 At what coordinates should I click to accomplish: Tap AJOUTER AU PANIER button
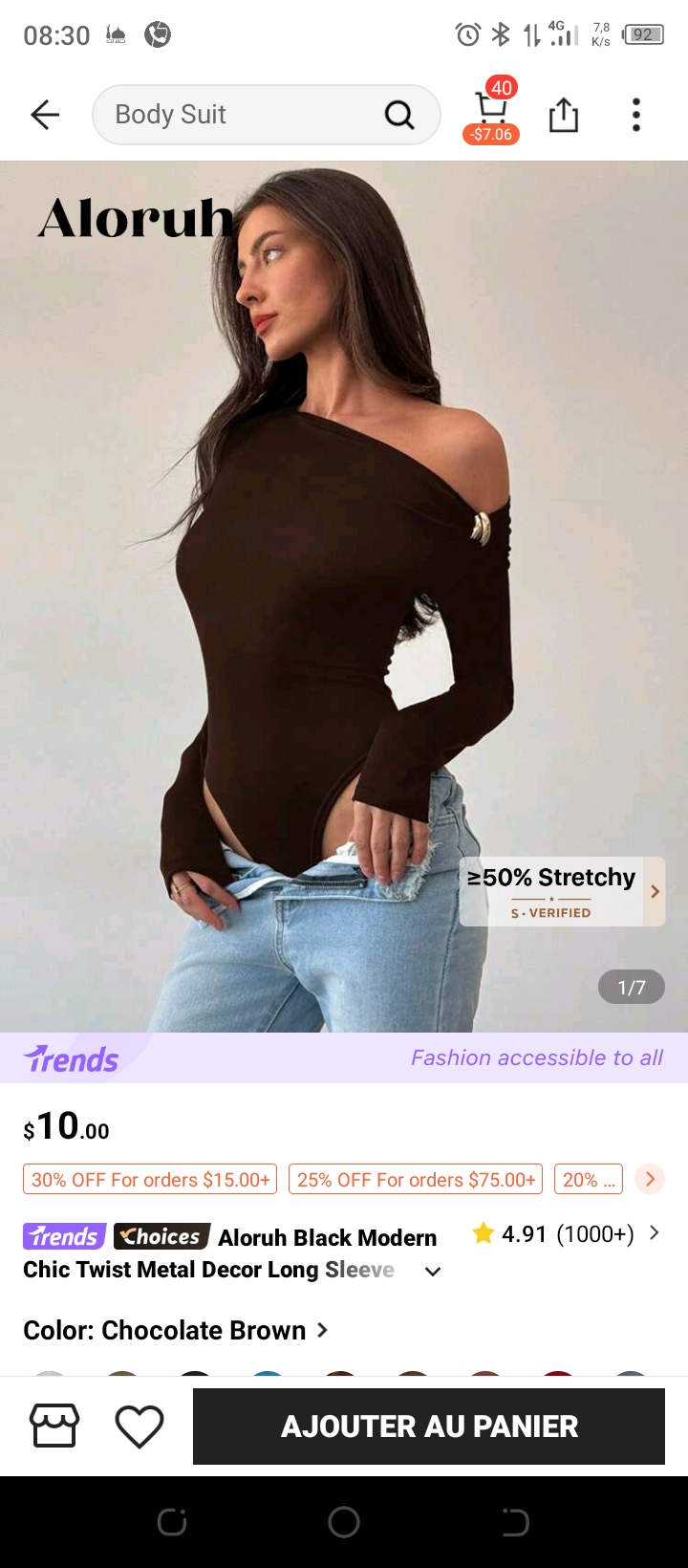tap(429, 1426)
